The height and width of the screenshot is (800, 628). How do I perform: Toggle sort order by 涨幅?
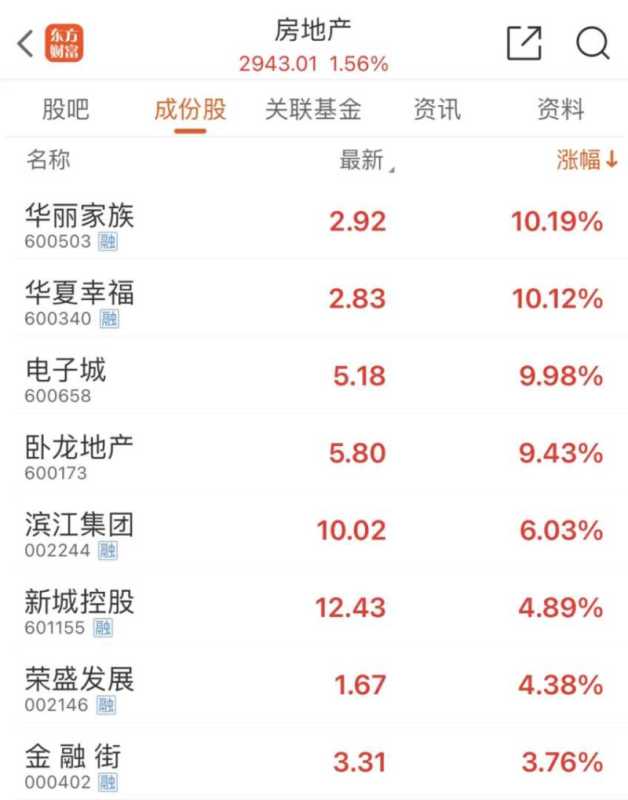pos(586,160)
